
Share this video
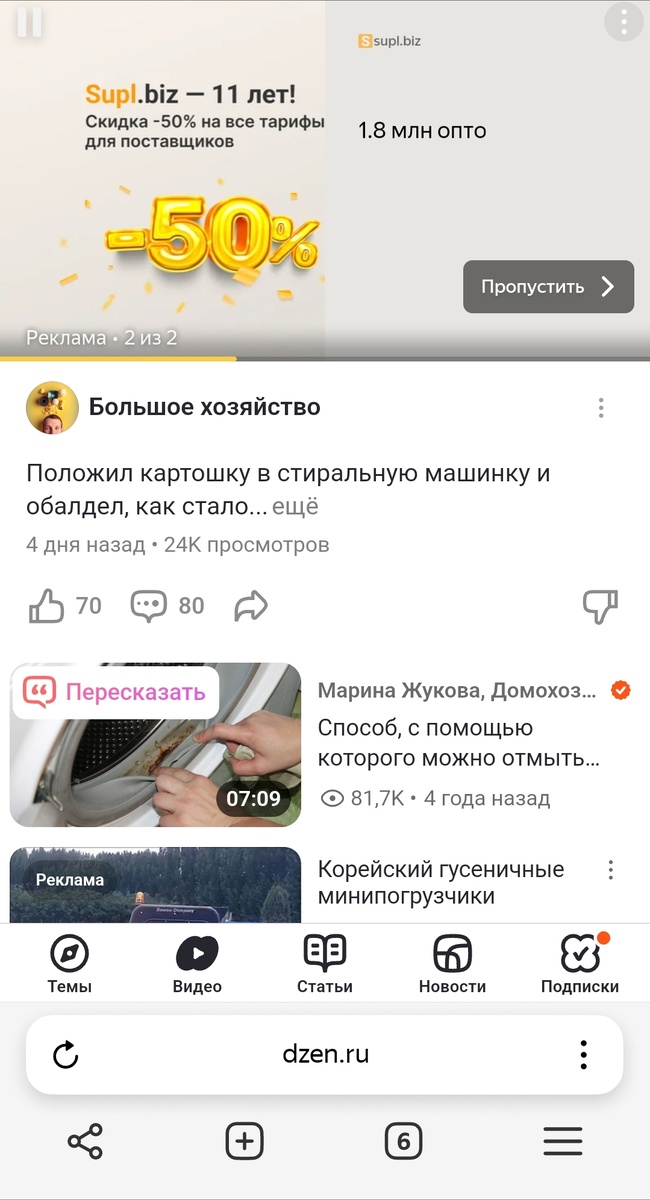(x=251, y=605)
